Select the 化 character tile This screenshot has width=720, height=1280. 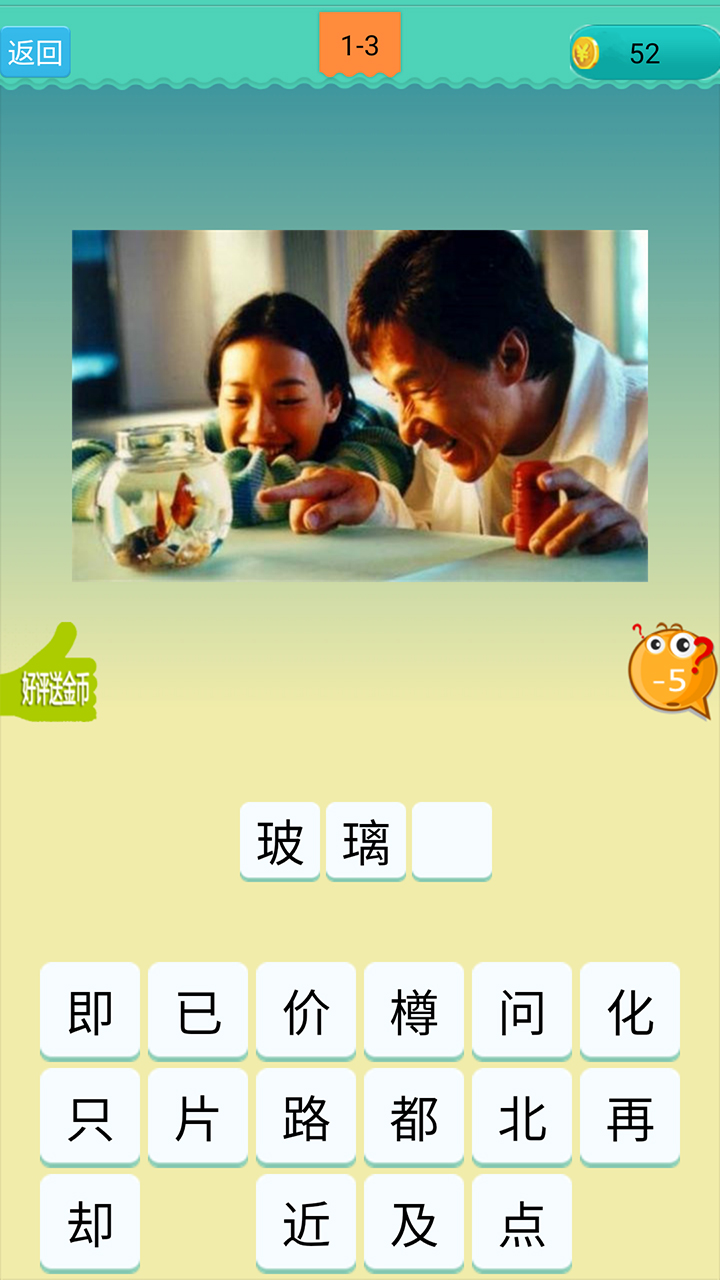pos(630,1011)
